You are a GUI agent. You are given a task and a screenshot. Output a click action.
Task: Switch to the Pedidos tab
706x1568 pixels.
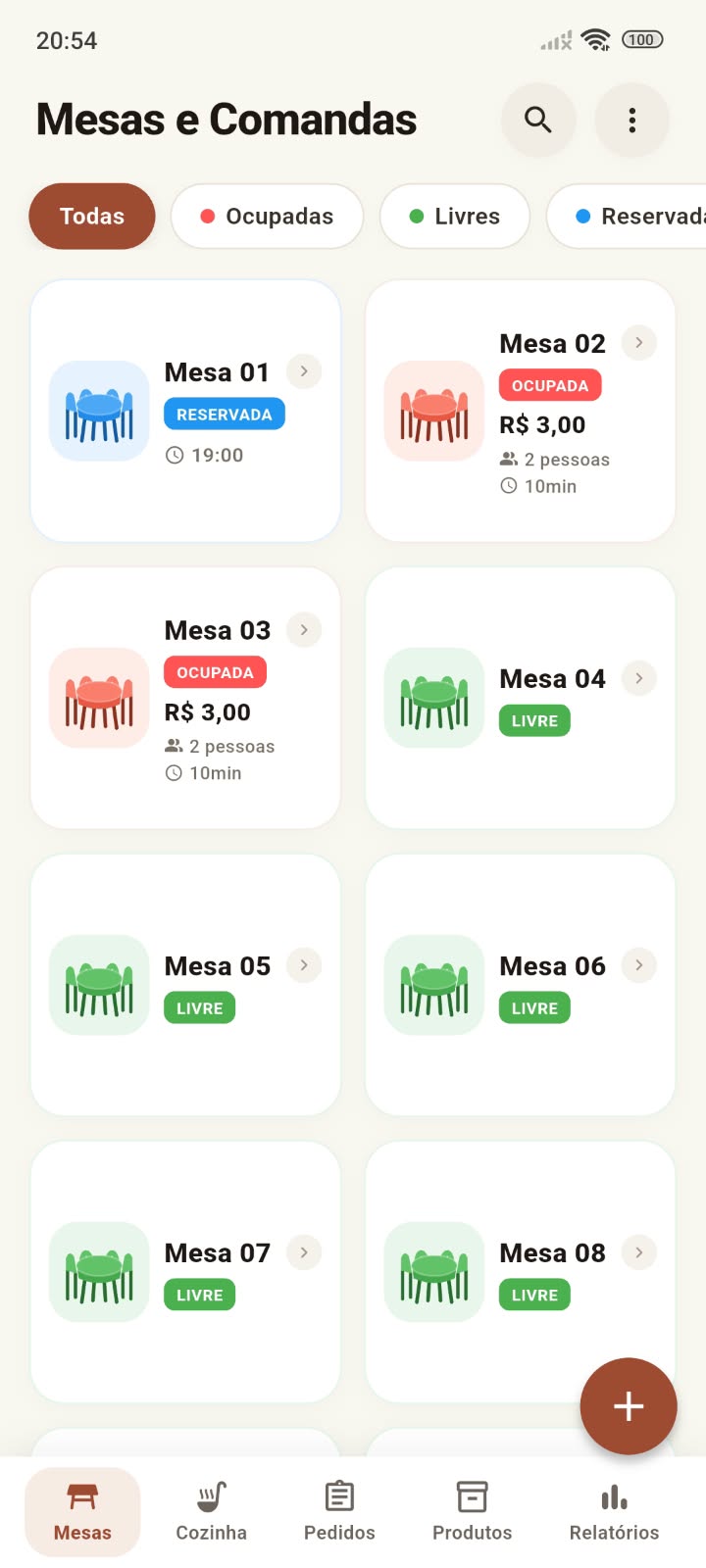tap(339, 1512)
